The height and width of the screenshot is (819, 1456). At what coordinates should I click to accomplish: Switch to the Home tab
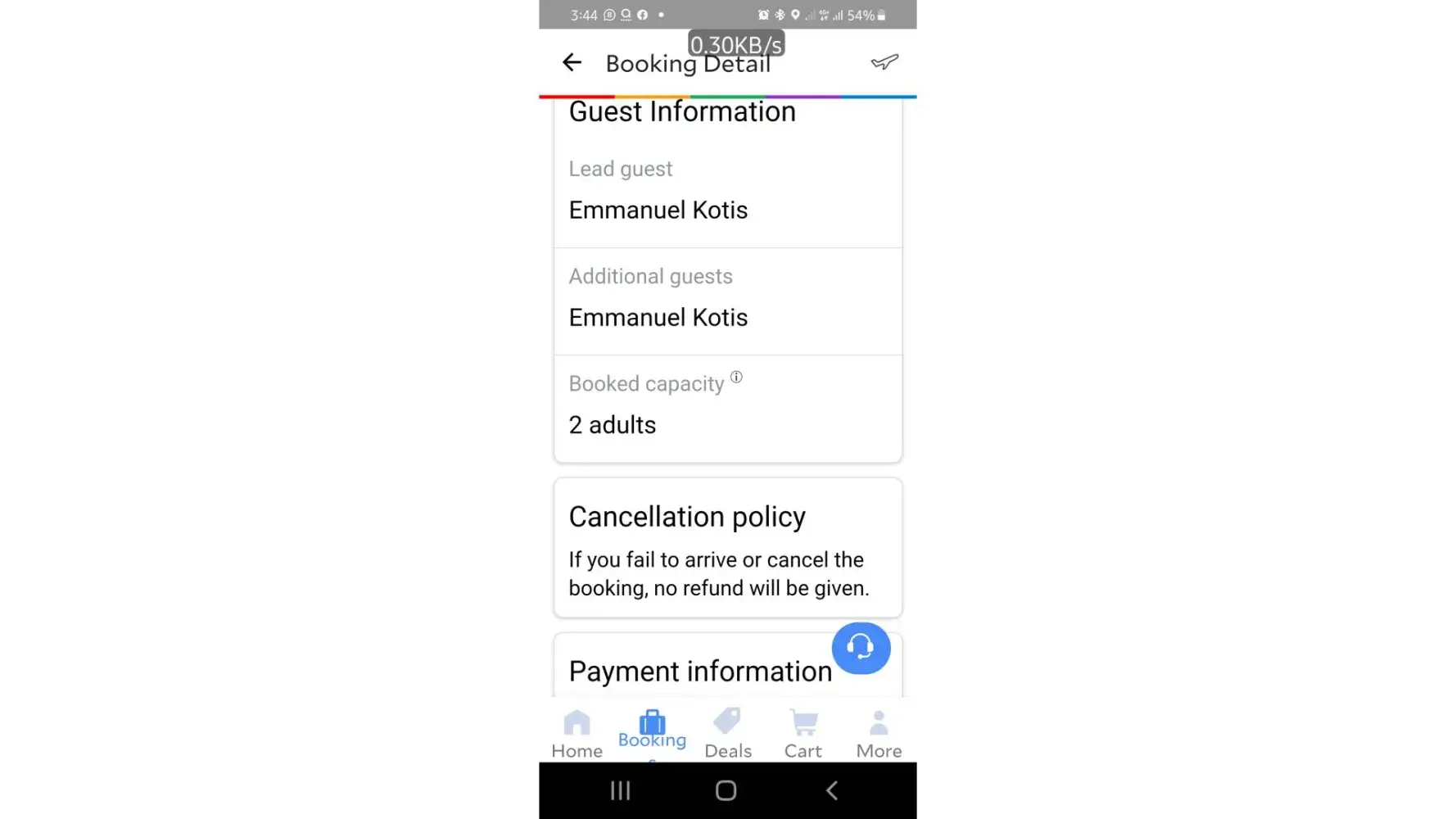click(x=577, y=734)
